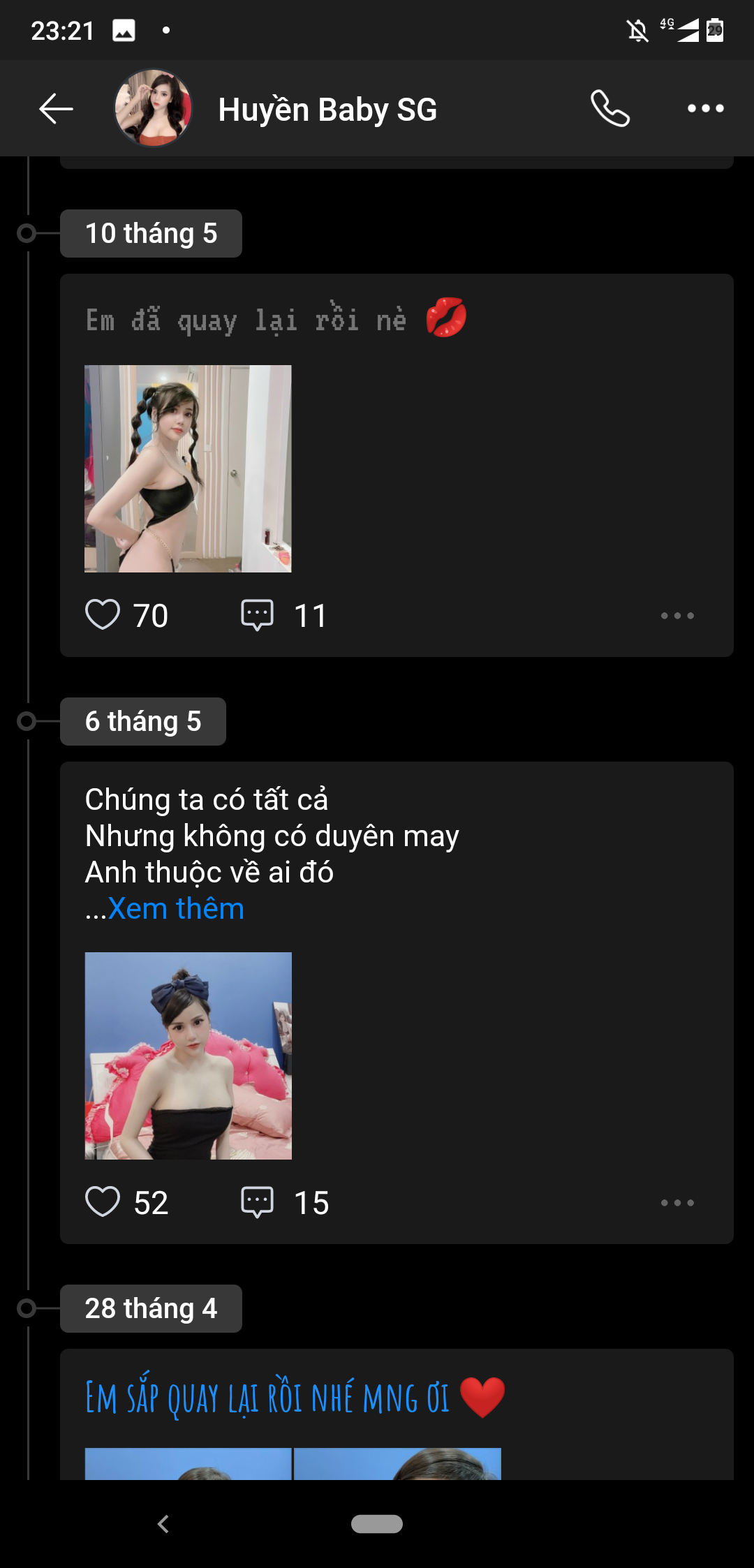Image resolution: width=754 pixels, height=1568 pixels.
Task: Tap the timeline dot beside 10 tháng 5
Action: pos(28,233)
